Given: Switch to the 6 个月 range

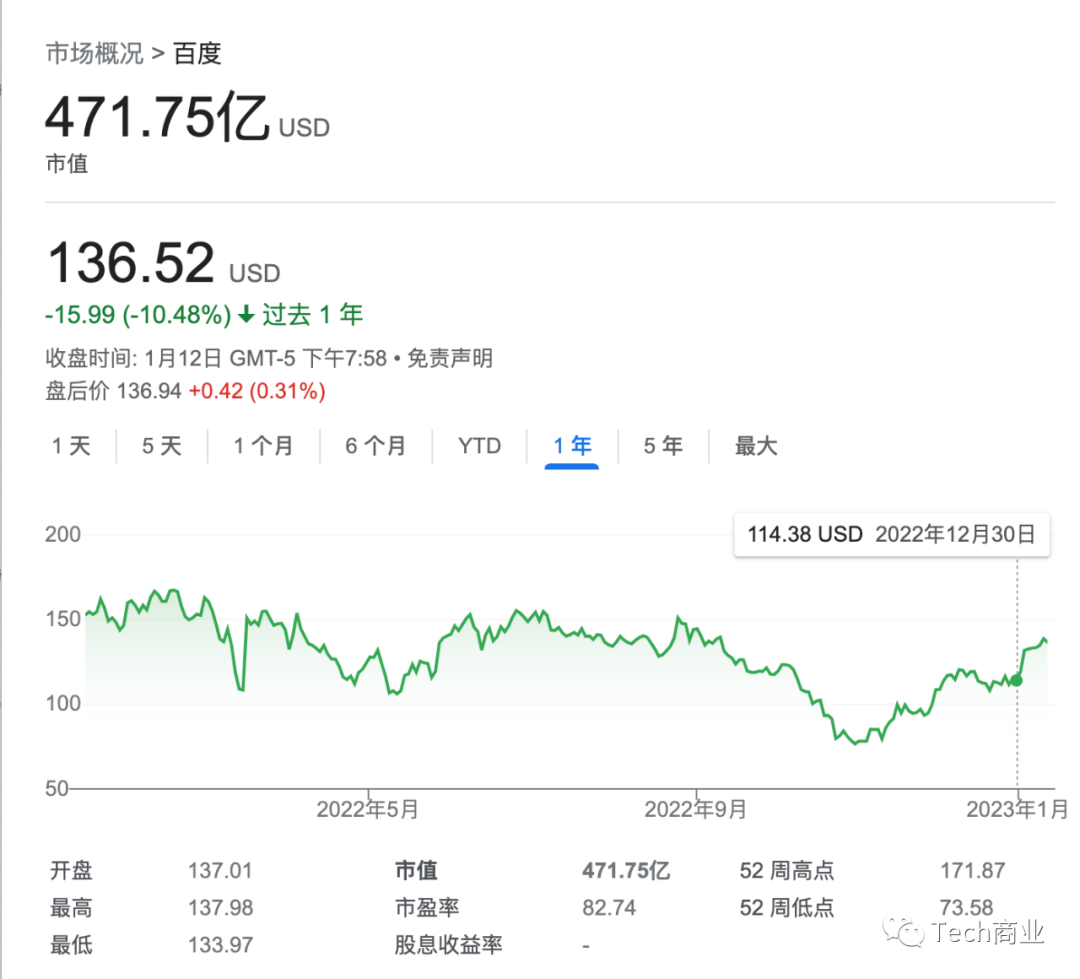Looking at the screenshot, I should (x=375, y=446).
